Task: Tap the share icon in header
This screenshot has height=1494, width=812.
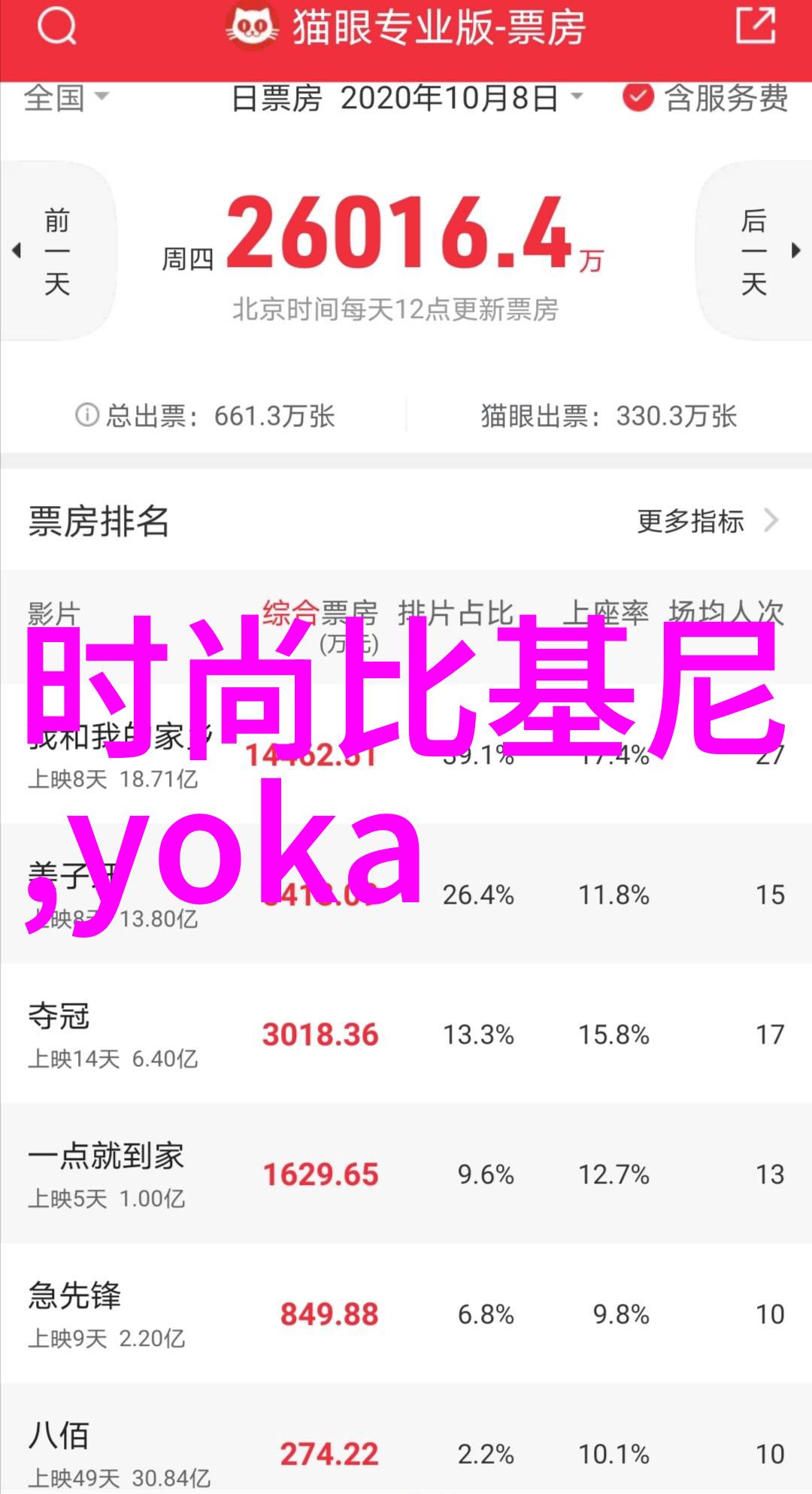Action: point(754,27)
